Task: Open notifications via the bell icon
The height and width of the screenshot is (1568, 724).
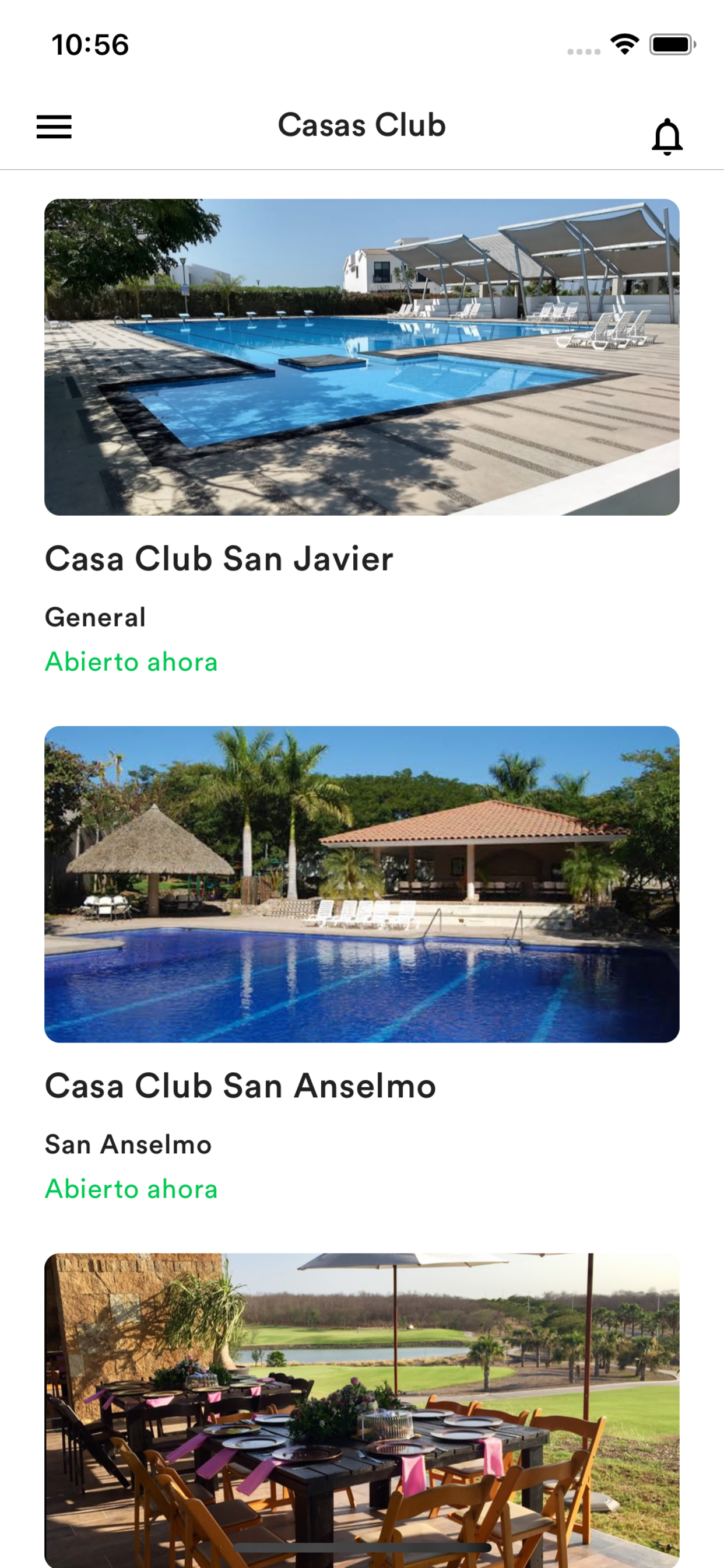Action: click(667, 135)
